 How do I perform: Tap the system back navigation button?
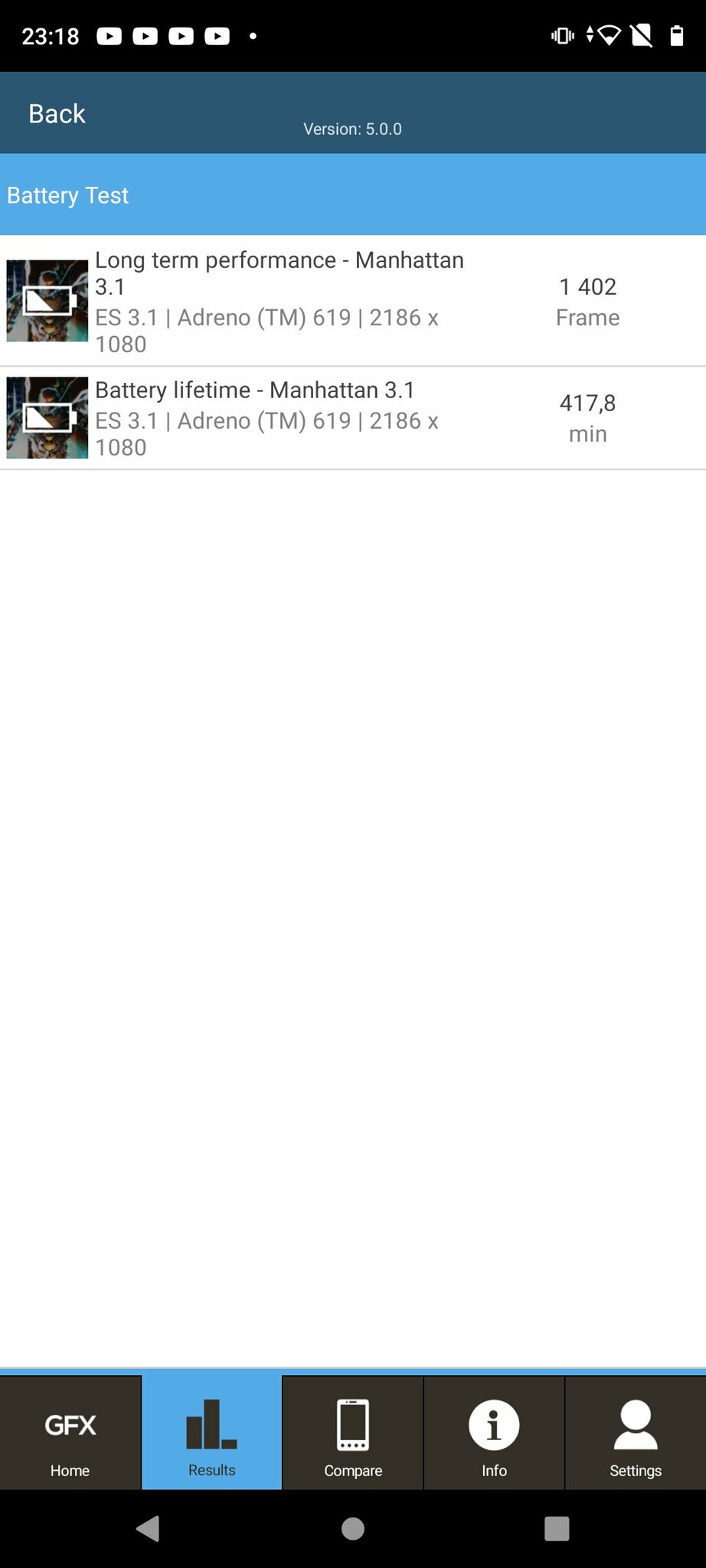click(148, 1528)
